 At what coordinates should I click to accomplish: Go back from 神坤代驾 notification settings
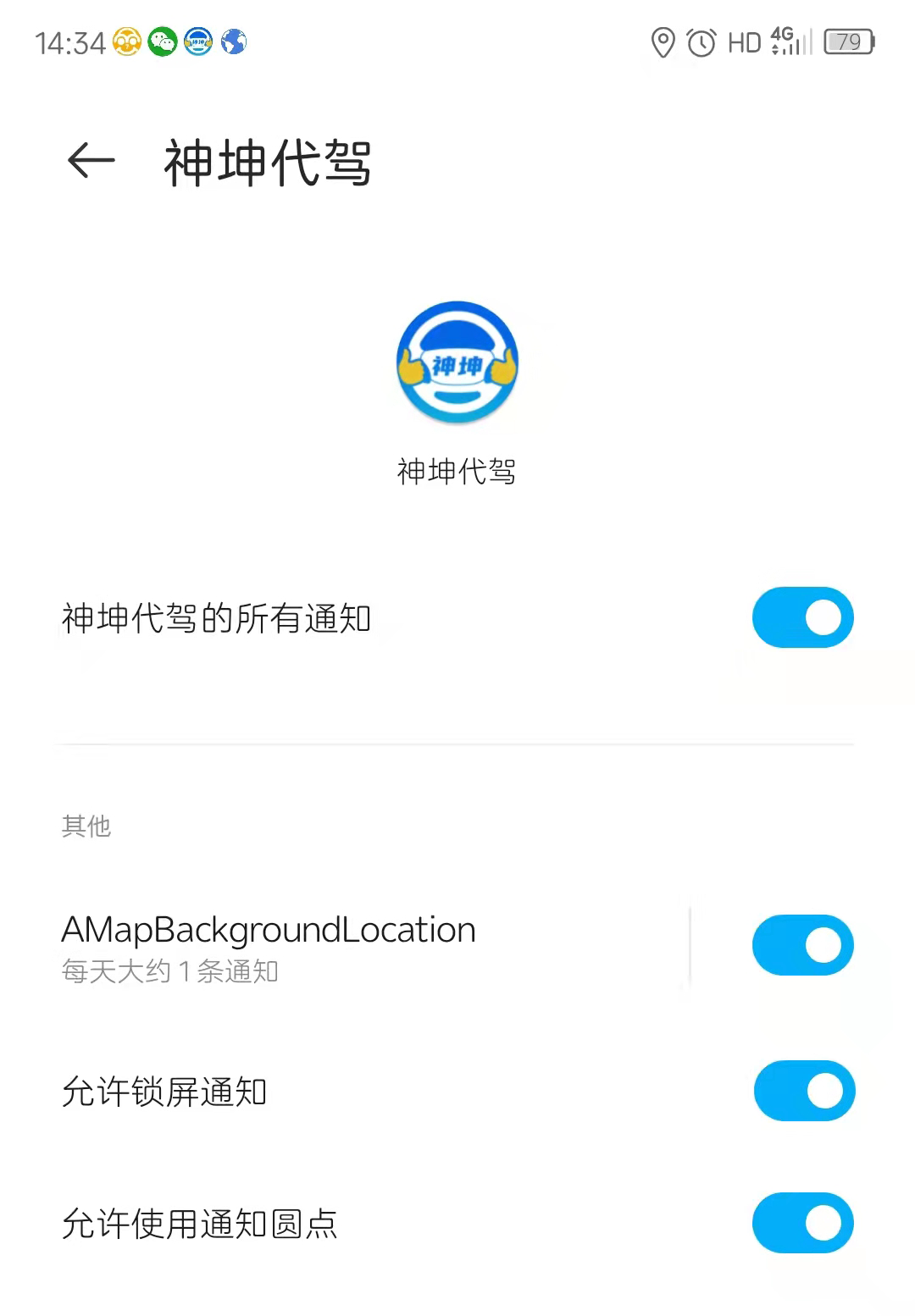pos(91,161)
